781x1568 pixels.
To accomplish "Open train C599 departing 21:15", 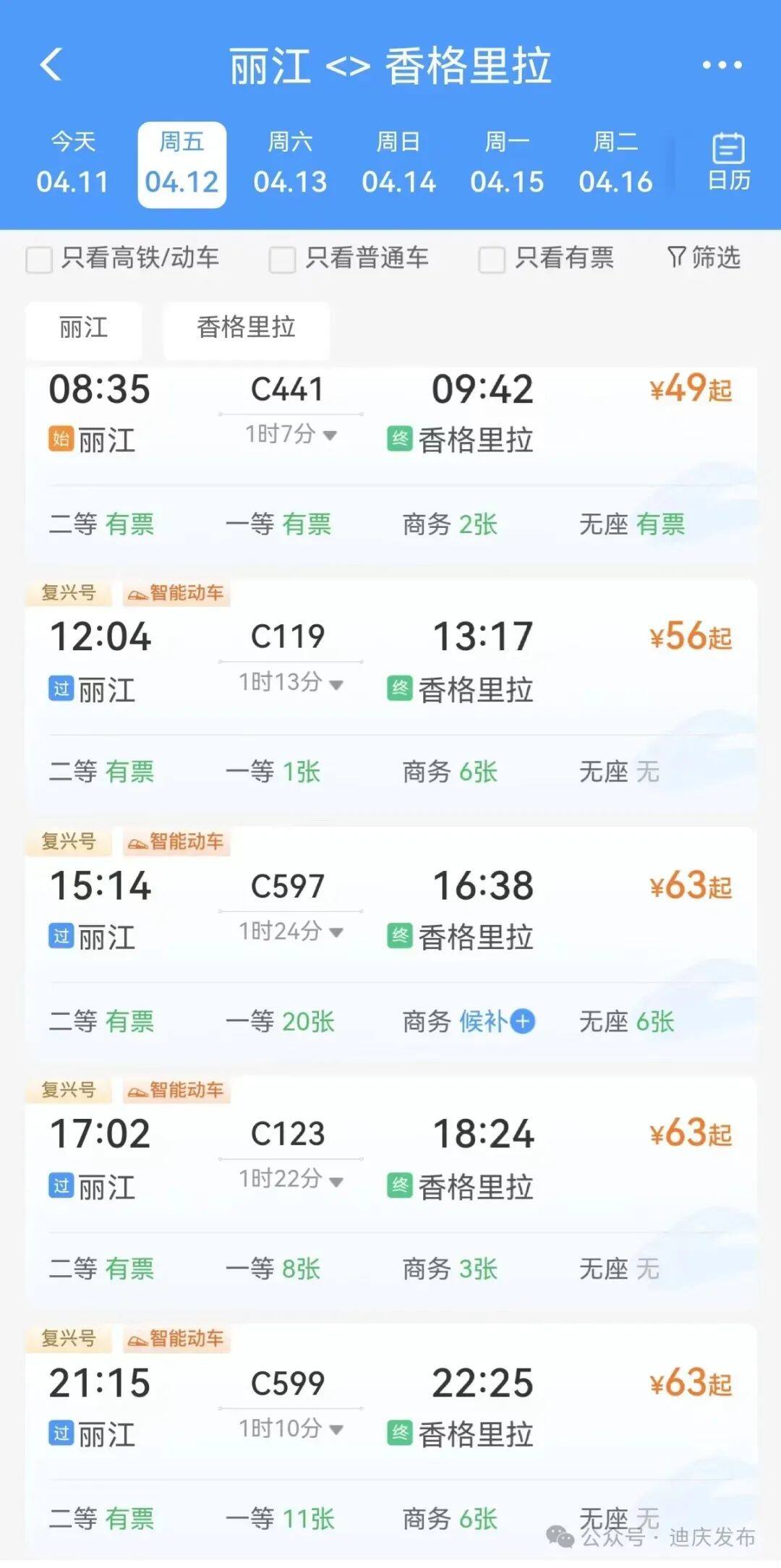I will click(391, 1439).
